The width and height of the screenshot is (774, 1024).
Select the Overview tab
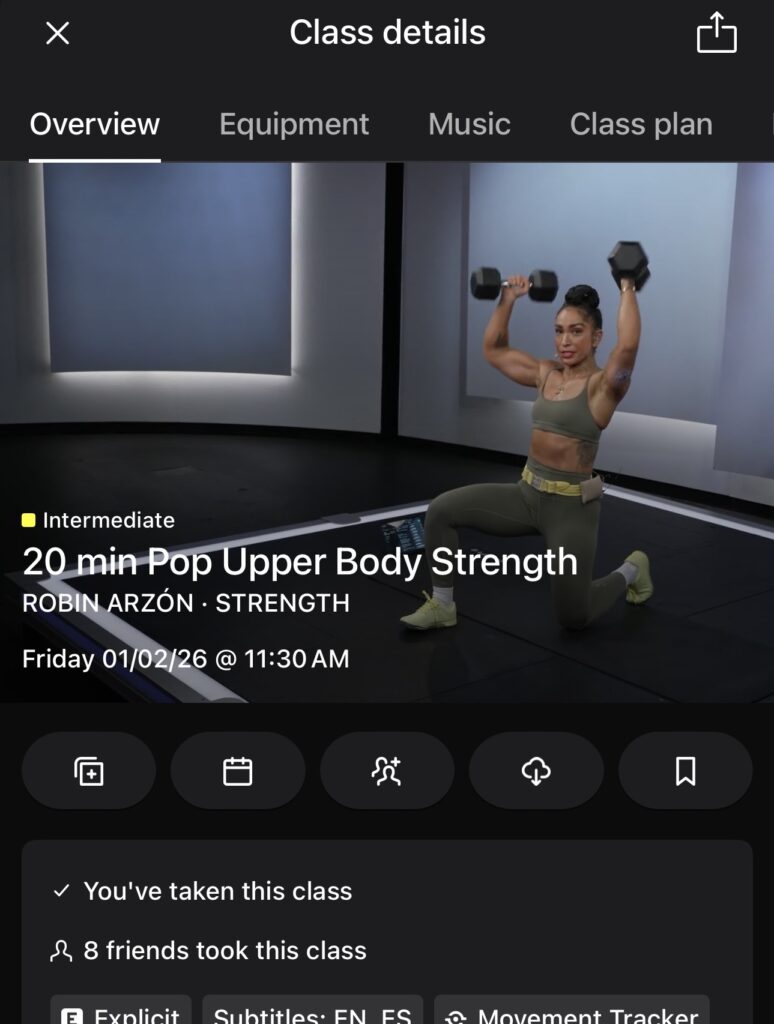click(95, 124)
